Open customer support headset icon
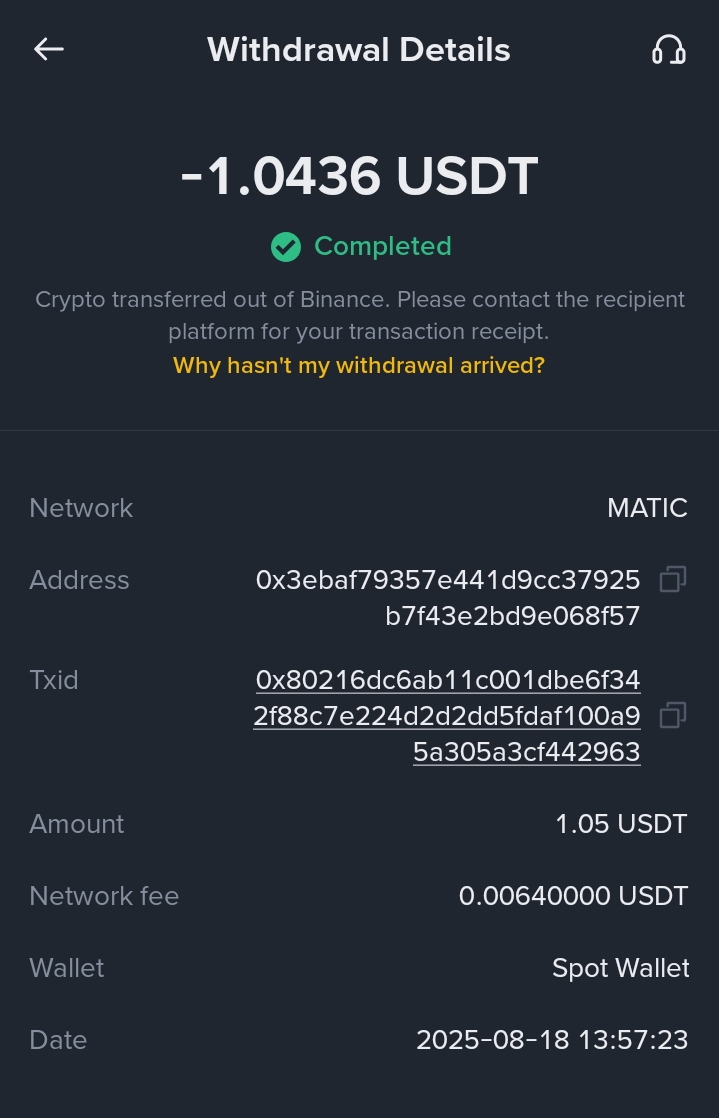The height and width of the screenshot is (1118, 719). [668, 49]
